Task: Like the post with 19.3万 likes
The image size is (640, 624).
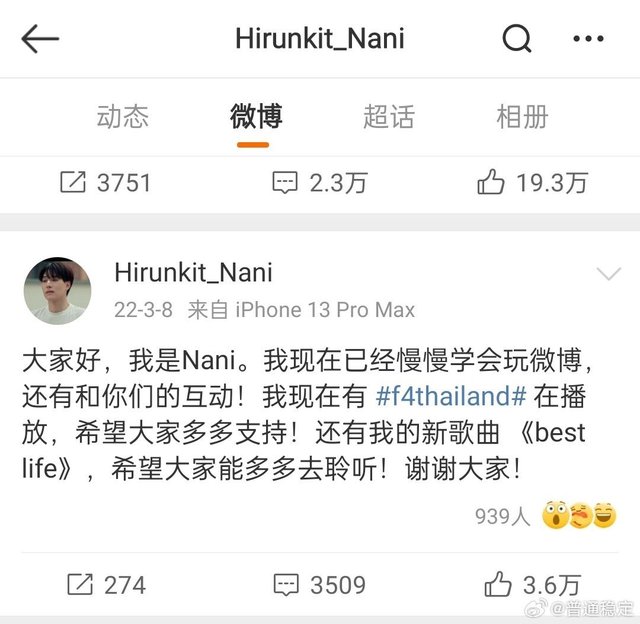Action: pyautogui.click(x=532, y=182)
